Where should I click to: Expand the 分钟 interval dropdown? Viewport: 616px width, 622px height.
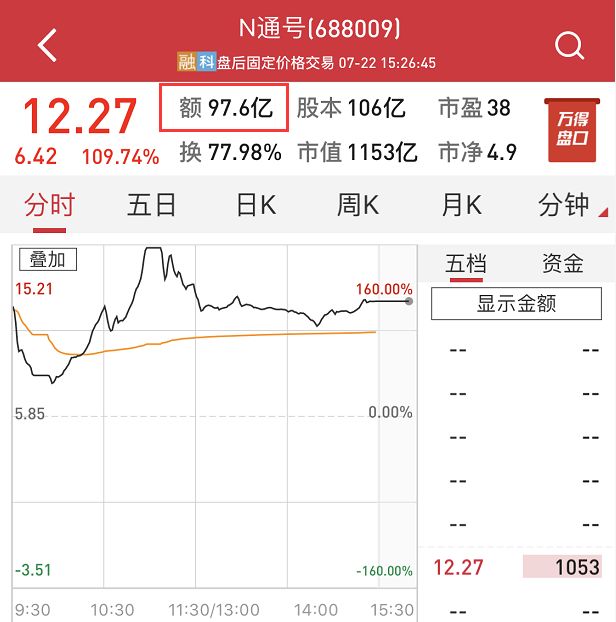[x=570, y=206]
